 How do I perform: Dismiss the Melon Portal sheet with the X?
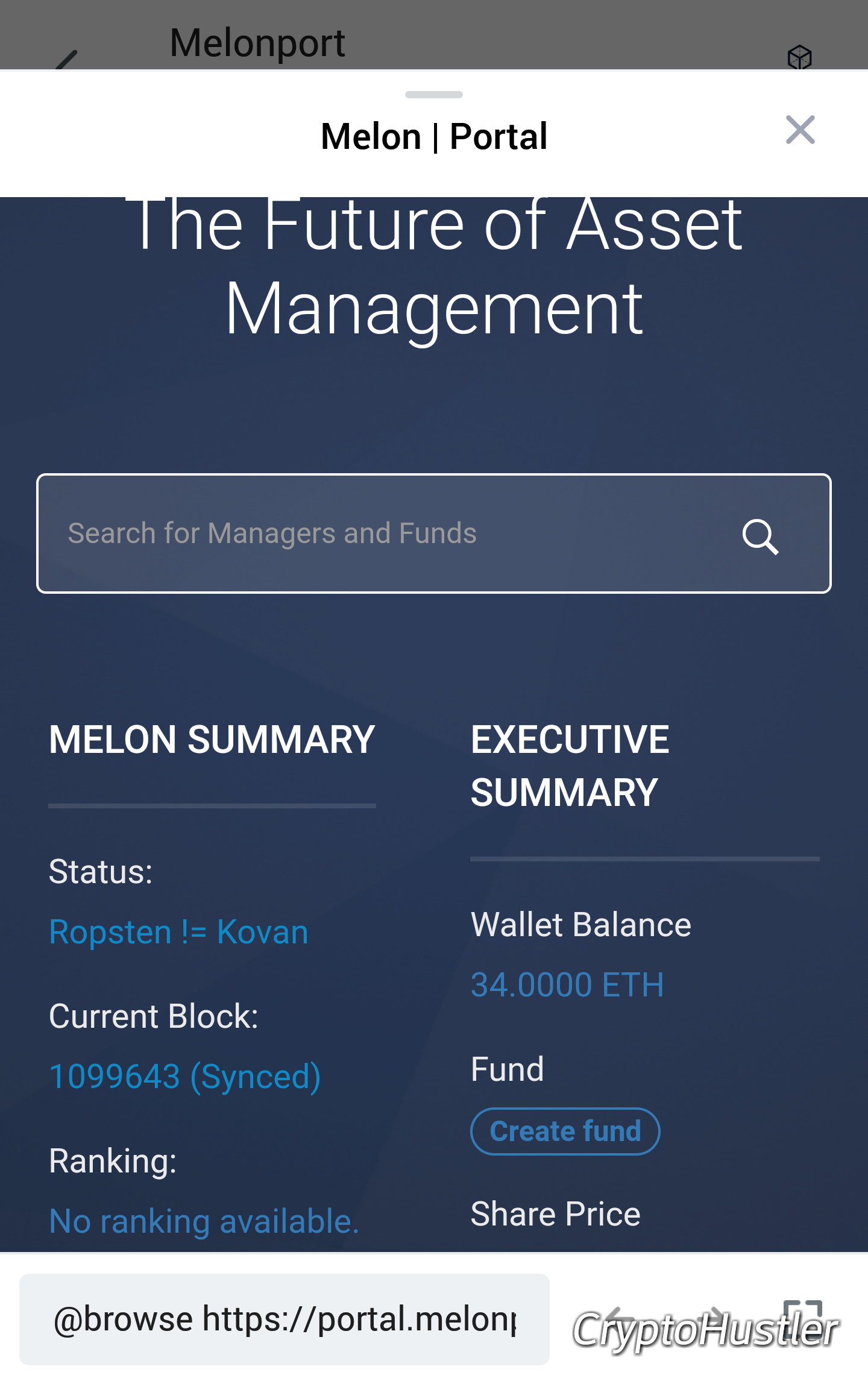800,130
